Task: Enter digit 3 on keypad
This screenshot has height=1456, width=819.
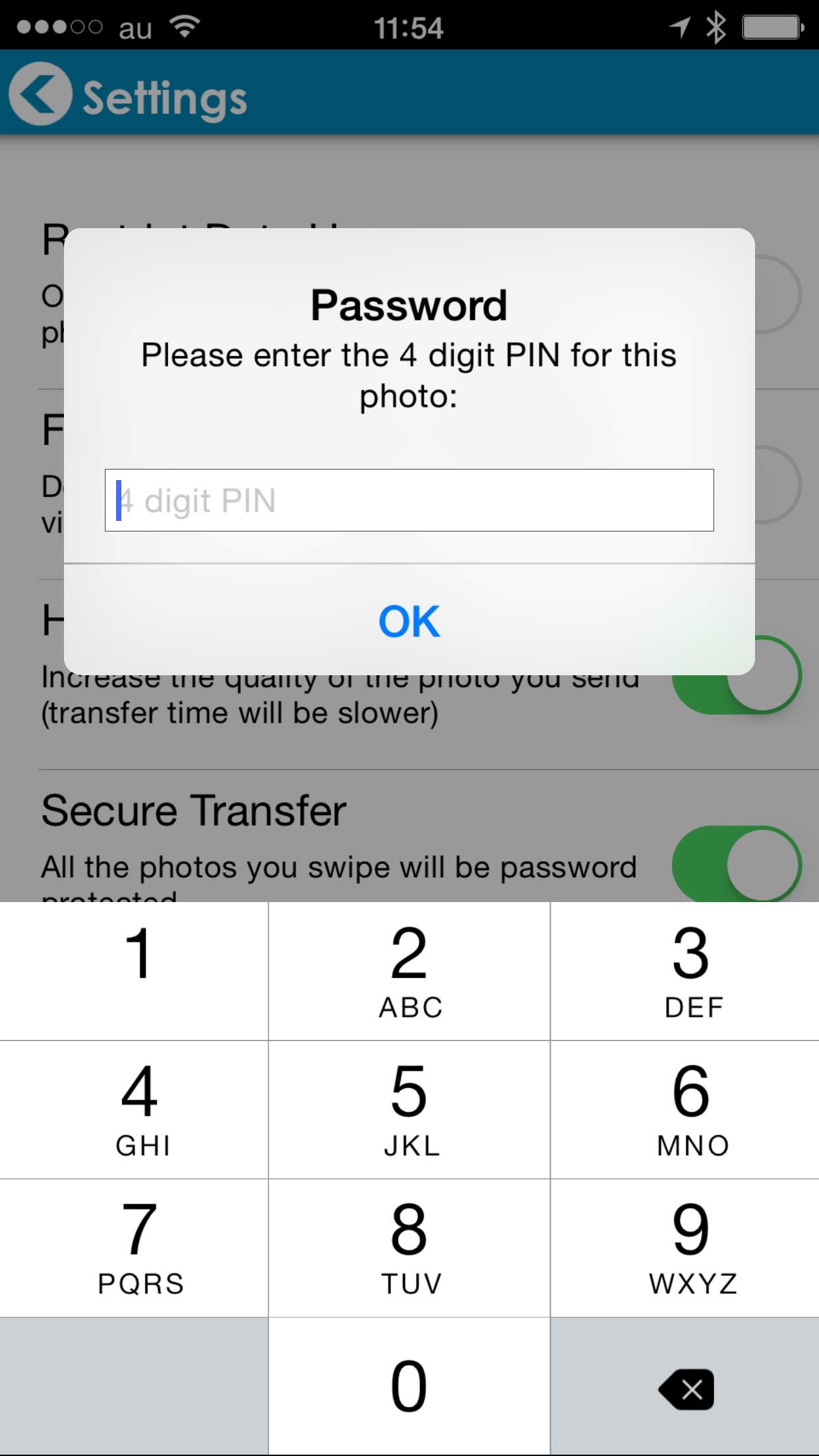Action: pyautogui.click(x=685, y=971)
